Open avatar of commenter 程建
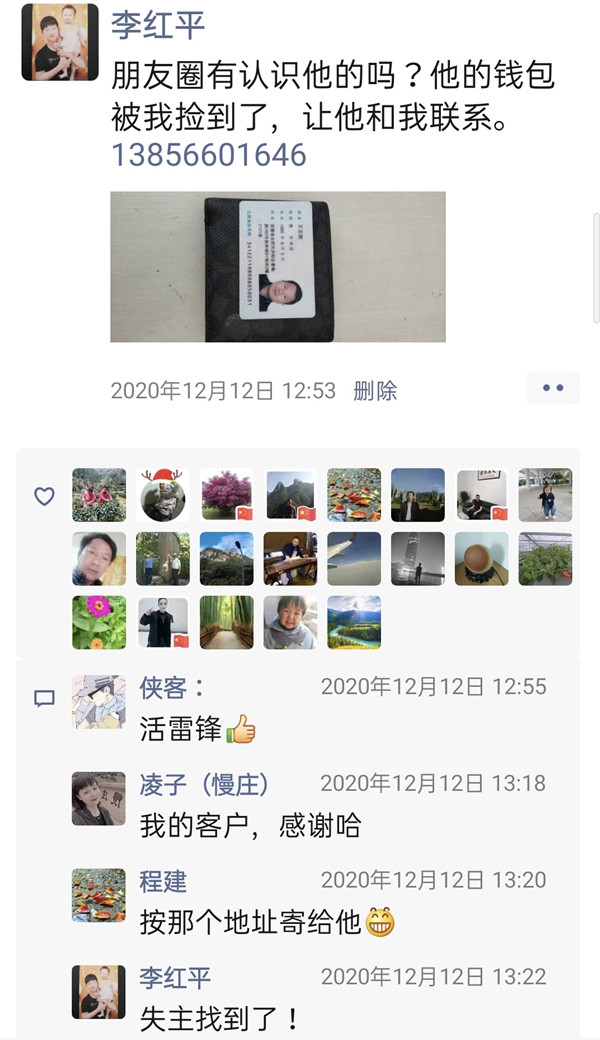 pyautogui.click(x=99, y=894)
